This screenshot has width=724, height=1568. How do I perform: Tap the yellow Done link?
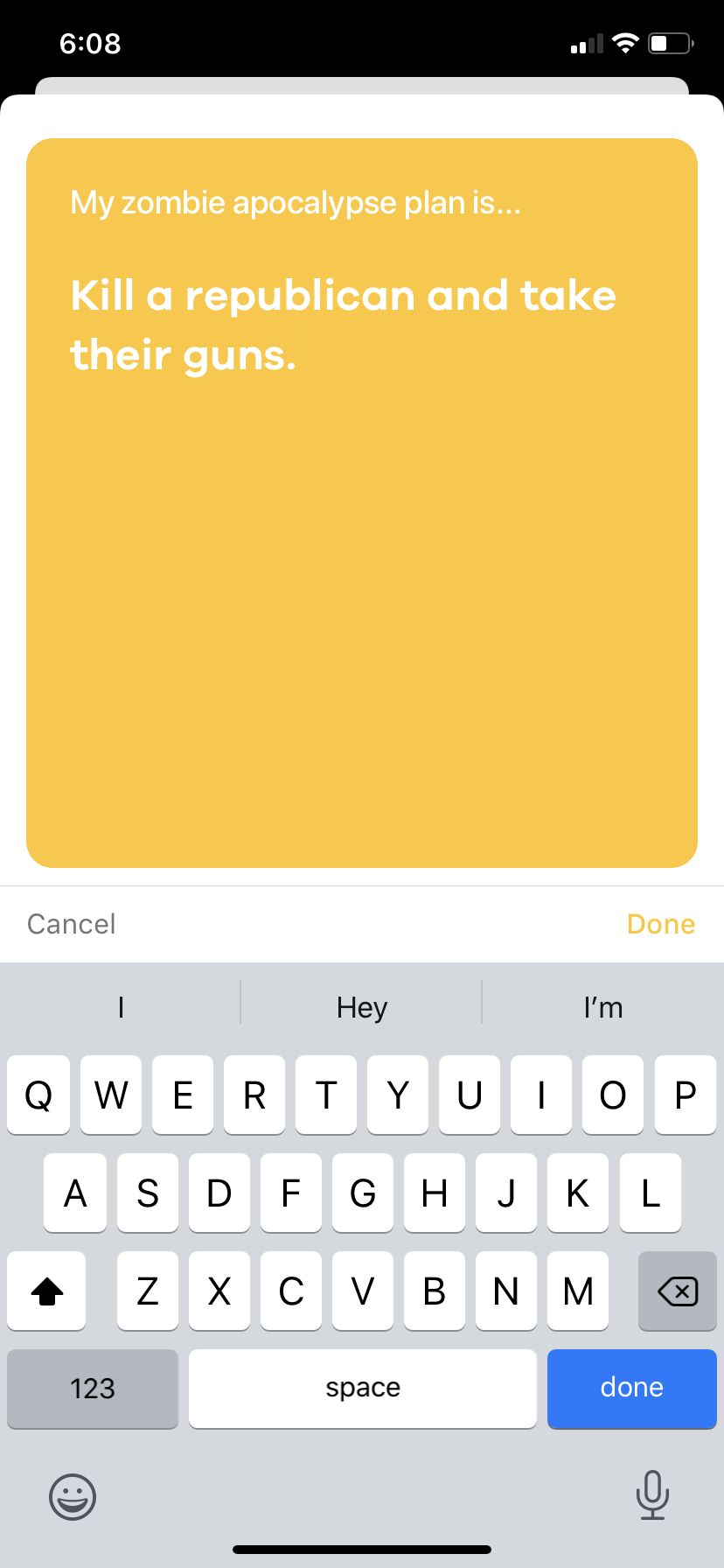click(661, 924)
